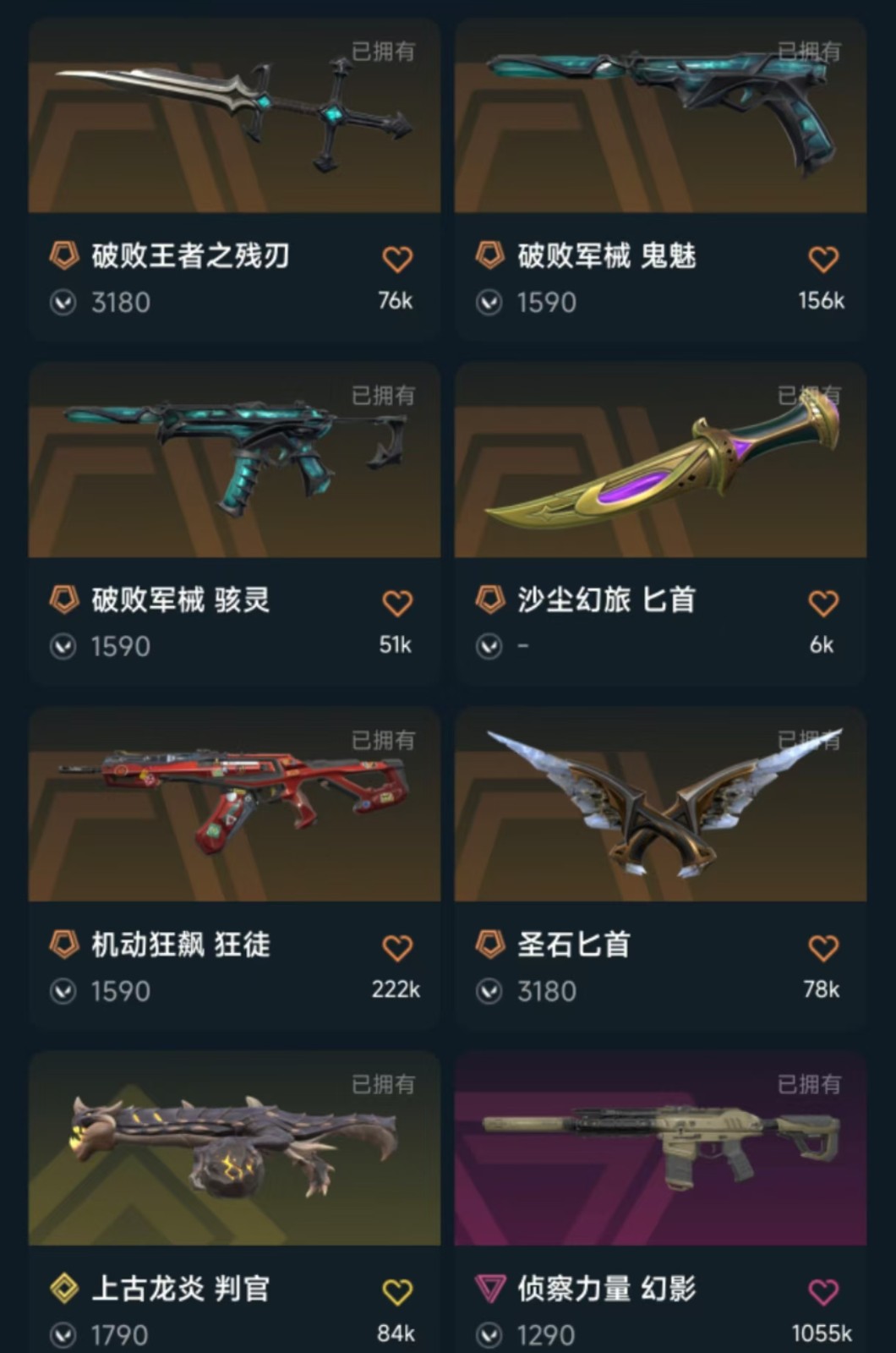Like the 破败军械 鬼魅 skin

[x=823, y=259]
